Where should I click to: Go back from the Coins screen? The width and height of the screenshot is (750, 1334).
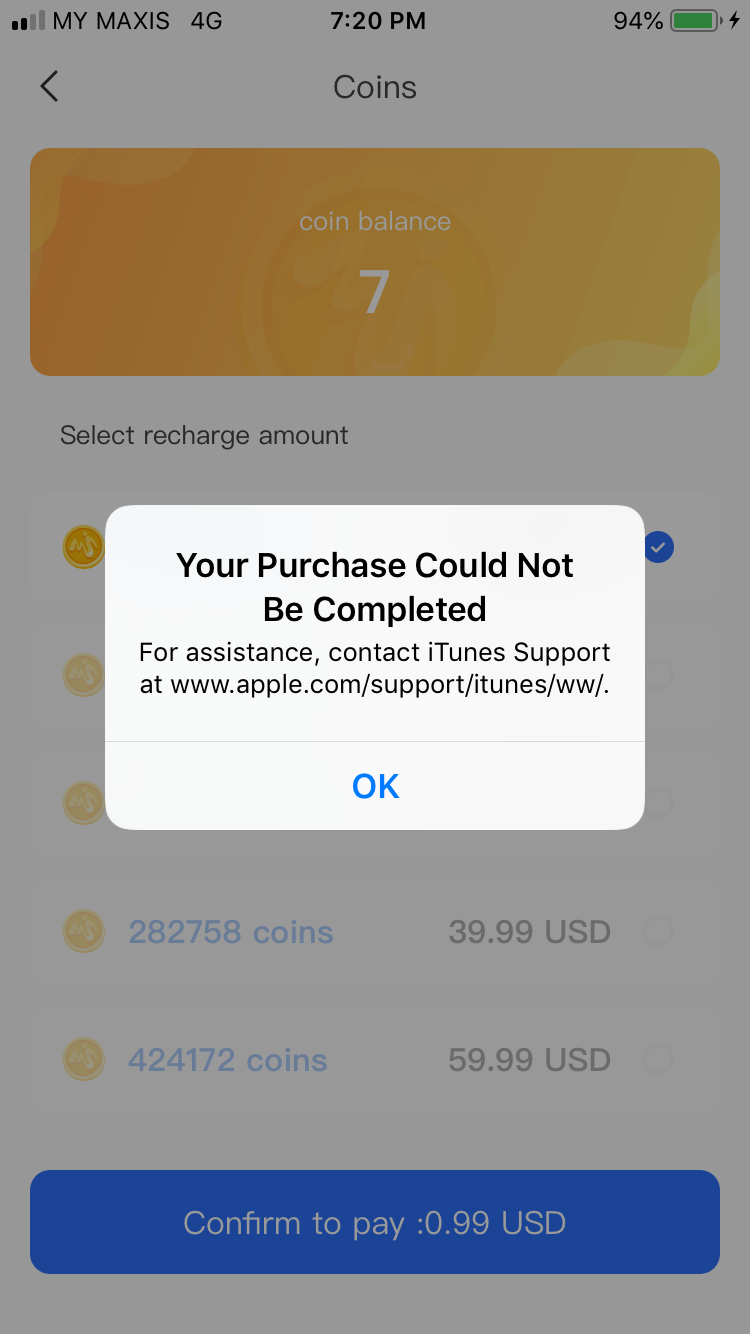coord(49,87)
